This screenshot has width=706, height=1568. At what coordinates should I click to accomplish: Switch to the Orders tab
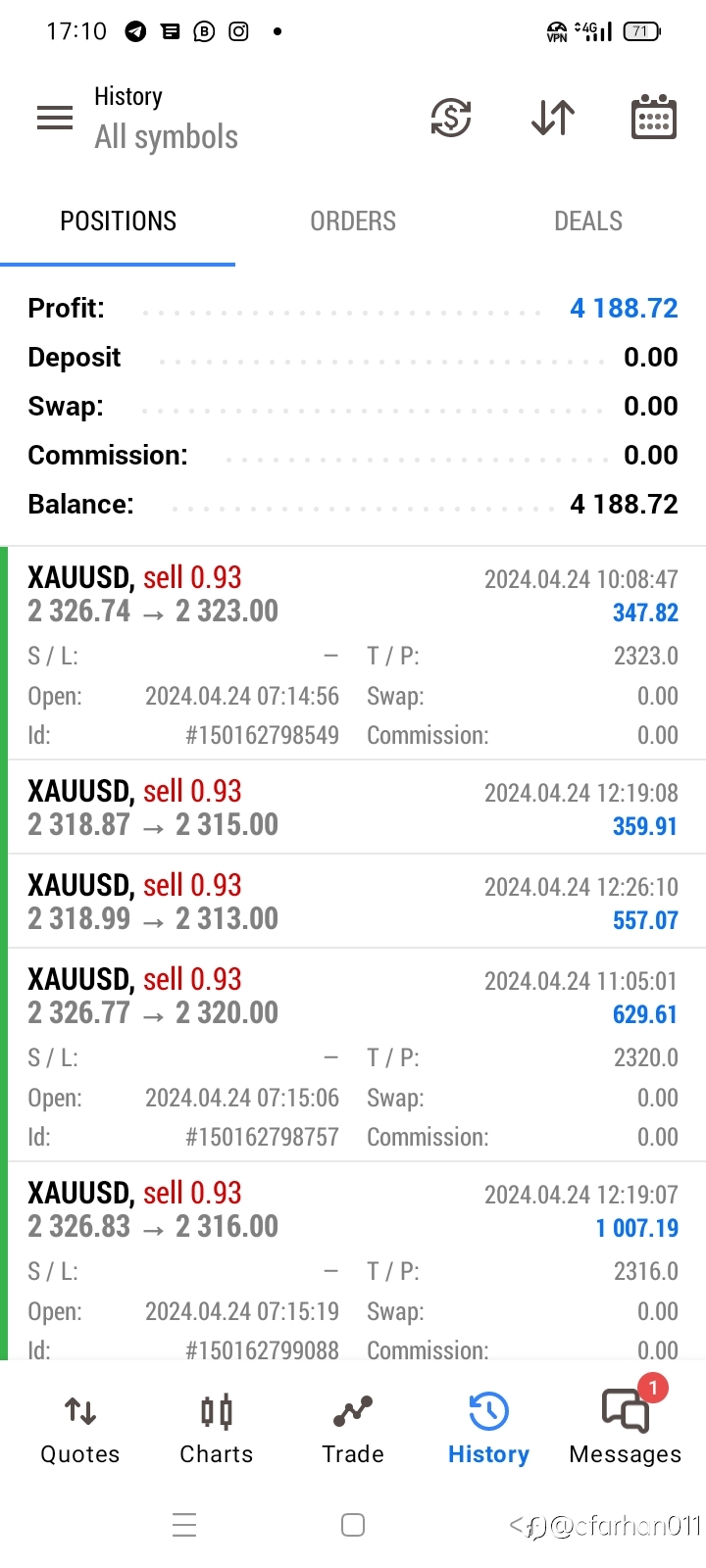coord(353,221)
